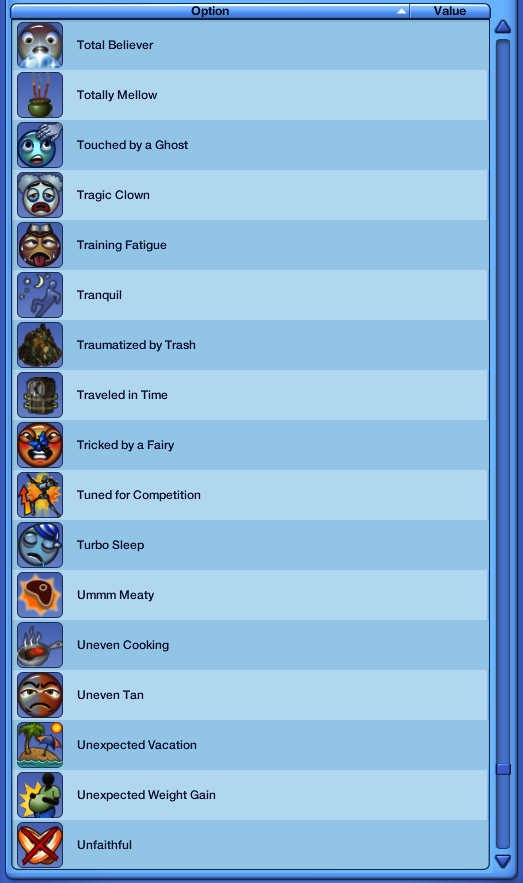Sort by the Value column header
Image resolution: width=523 pixels, height=883 pixels.
pyautogui.click(x=450, y=11)
